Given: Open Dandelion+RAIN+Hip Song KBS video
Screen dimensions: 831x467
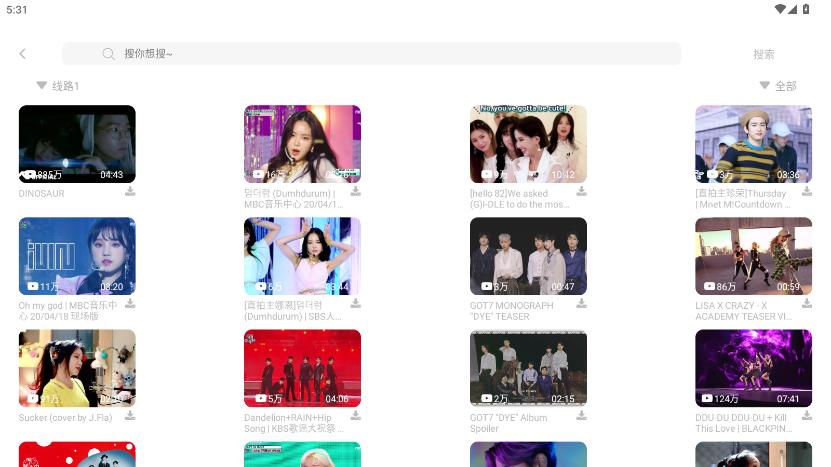Looking at the screenshot, I should pos(302,368).
